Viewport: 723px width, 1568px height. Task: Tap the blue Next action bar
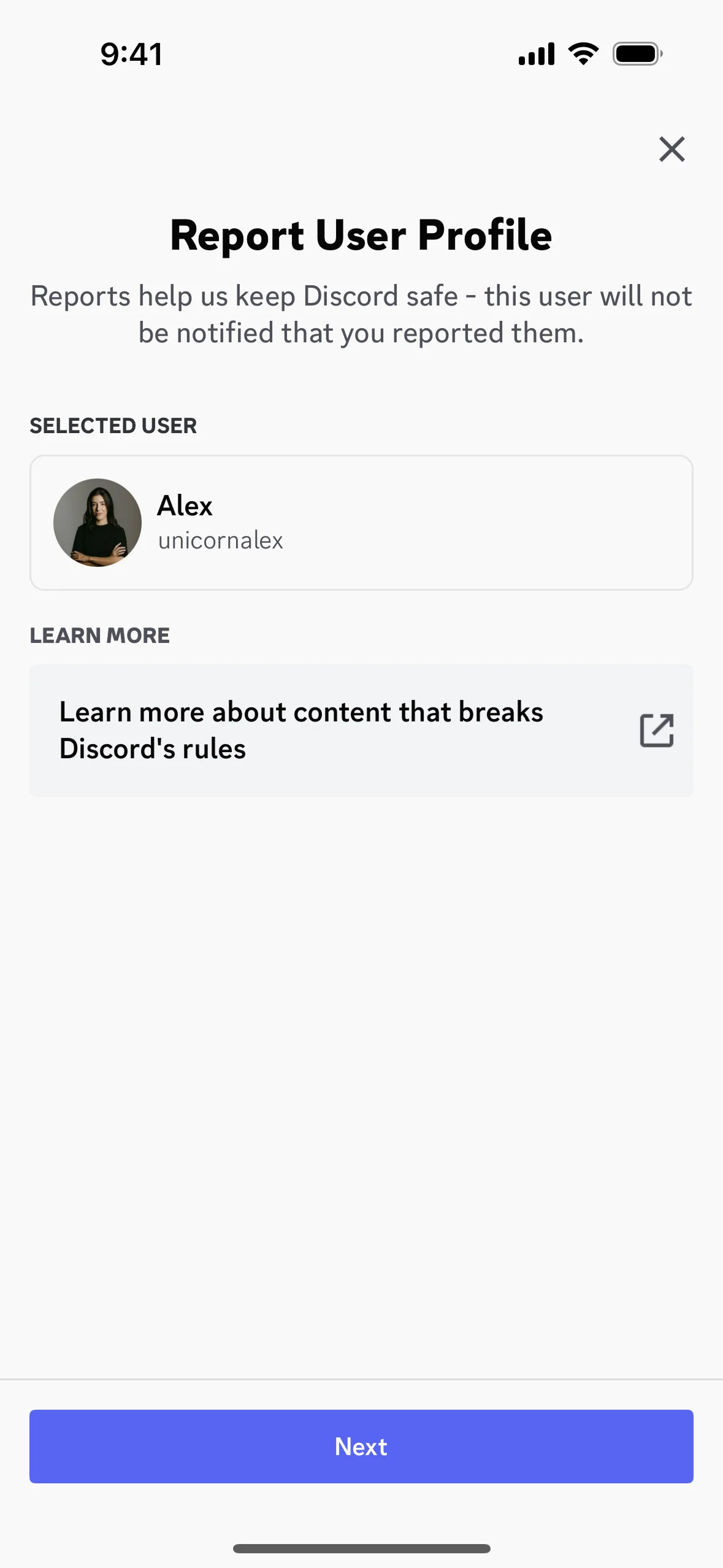point(361,1446)
